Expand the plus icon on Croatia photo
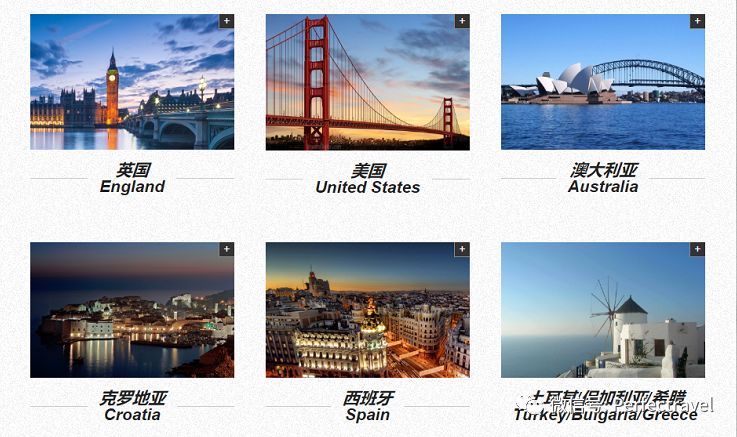The image size is (737, 437). point(227,249)
